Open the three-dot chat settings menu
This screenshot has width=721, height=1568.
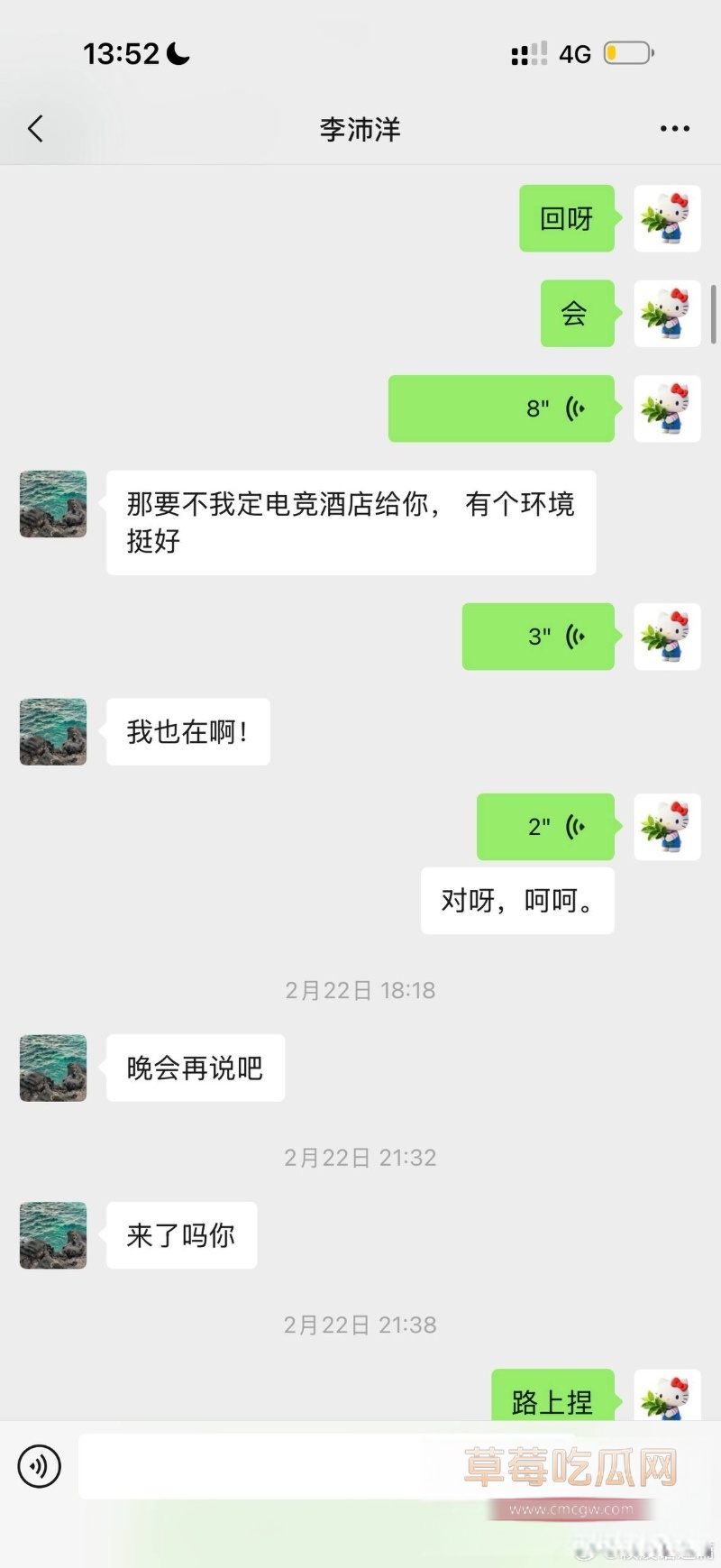675,128
